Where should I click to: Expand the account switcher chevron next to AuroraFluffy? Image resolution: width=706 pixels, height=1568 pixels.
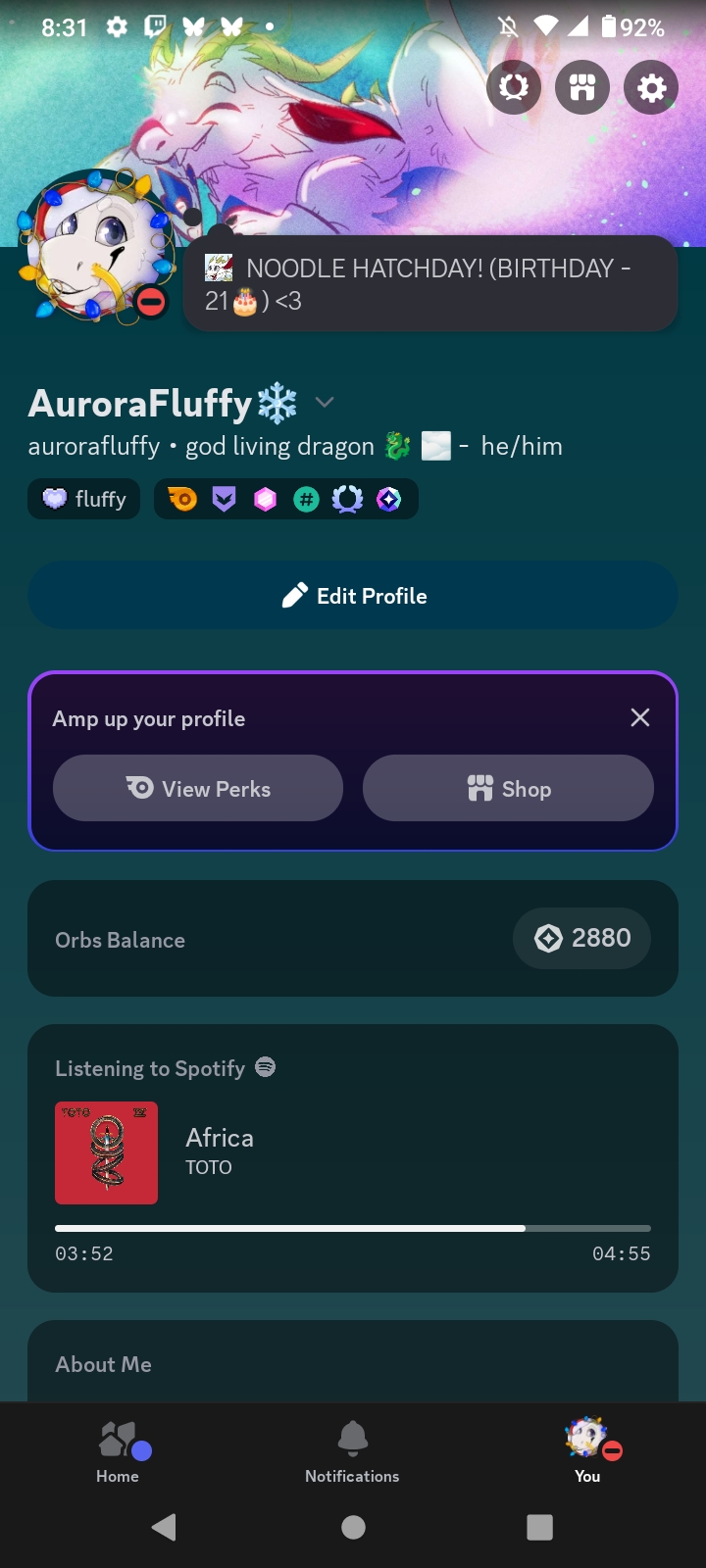pos(325,403)
